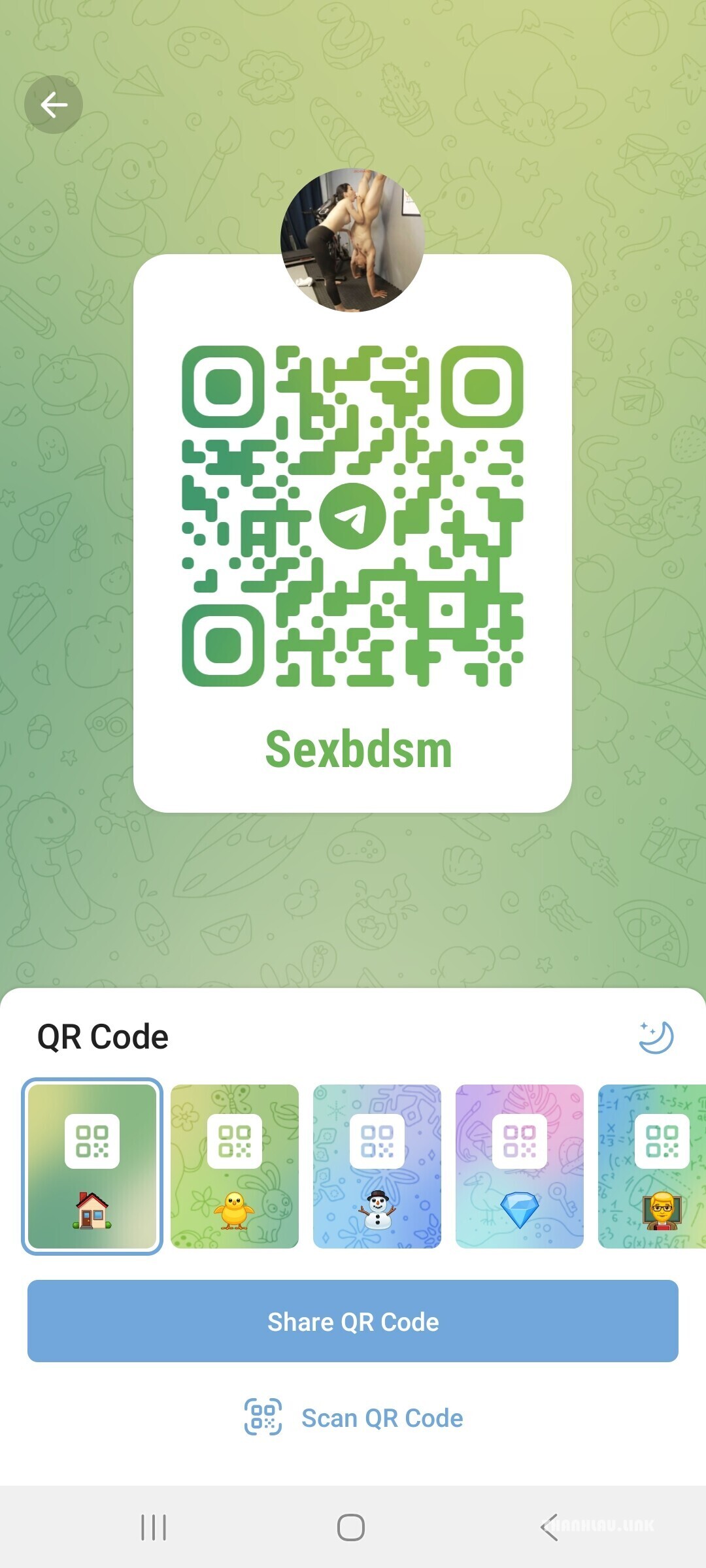Apply the diamond QR theme
Viewport: 706px width, 1568px height.
click(x=520, y=1166)
